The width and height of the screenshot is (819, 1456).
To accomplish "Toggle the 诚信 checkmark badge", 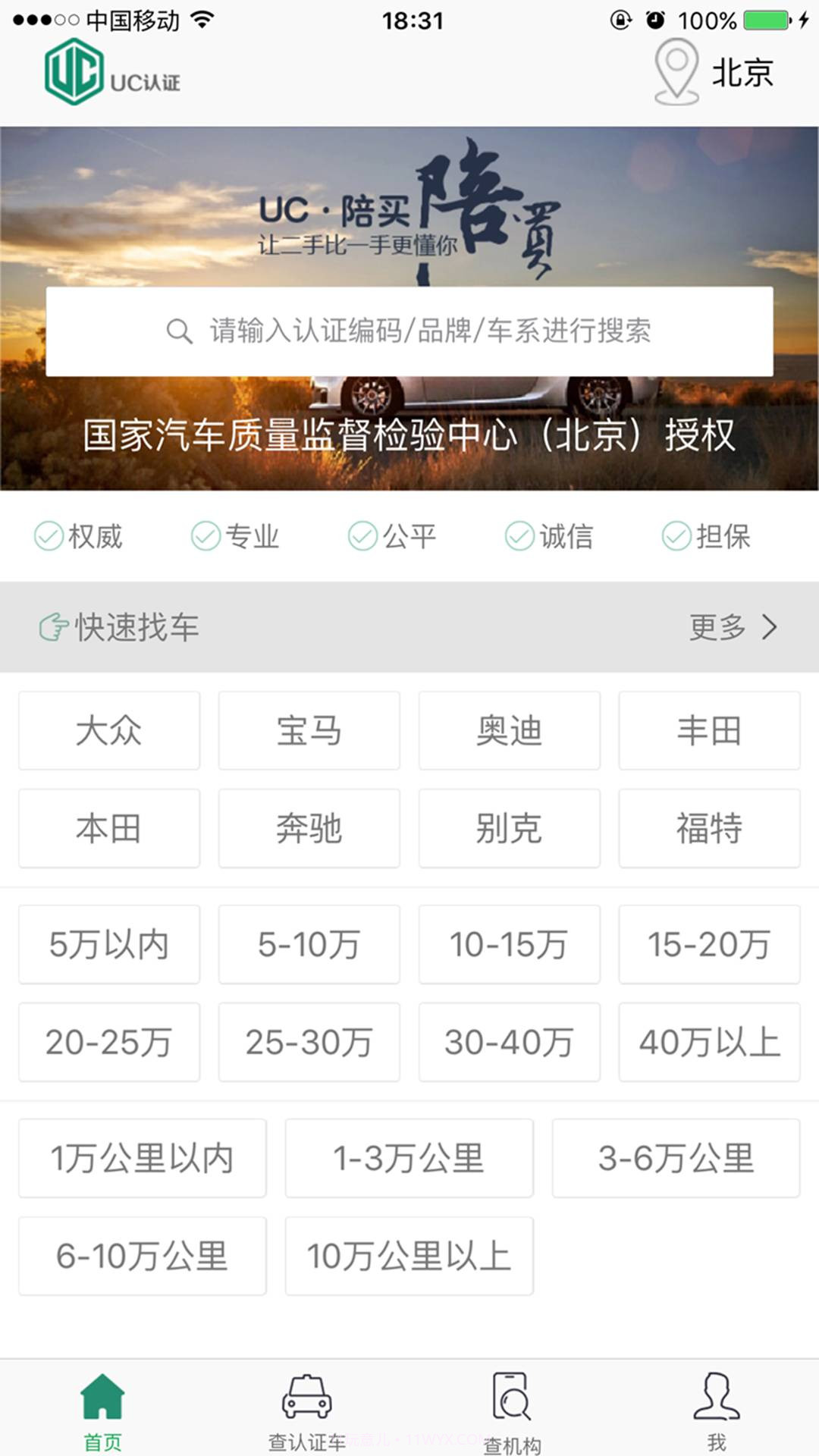I will tap(519, 536).
